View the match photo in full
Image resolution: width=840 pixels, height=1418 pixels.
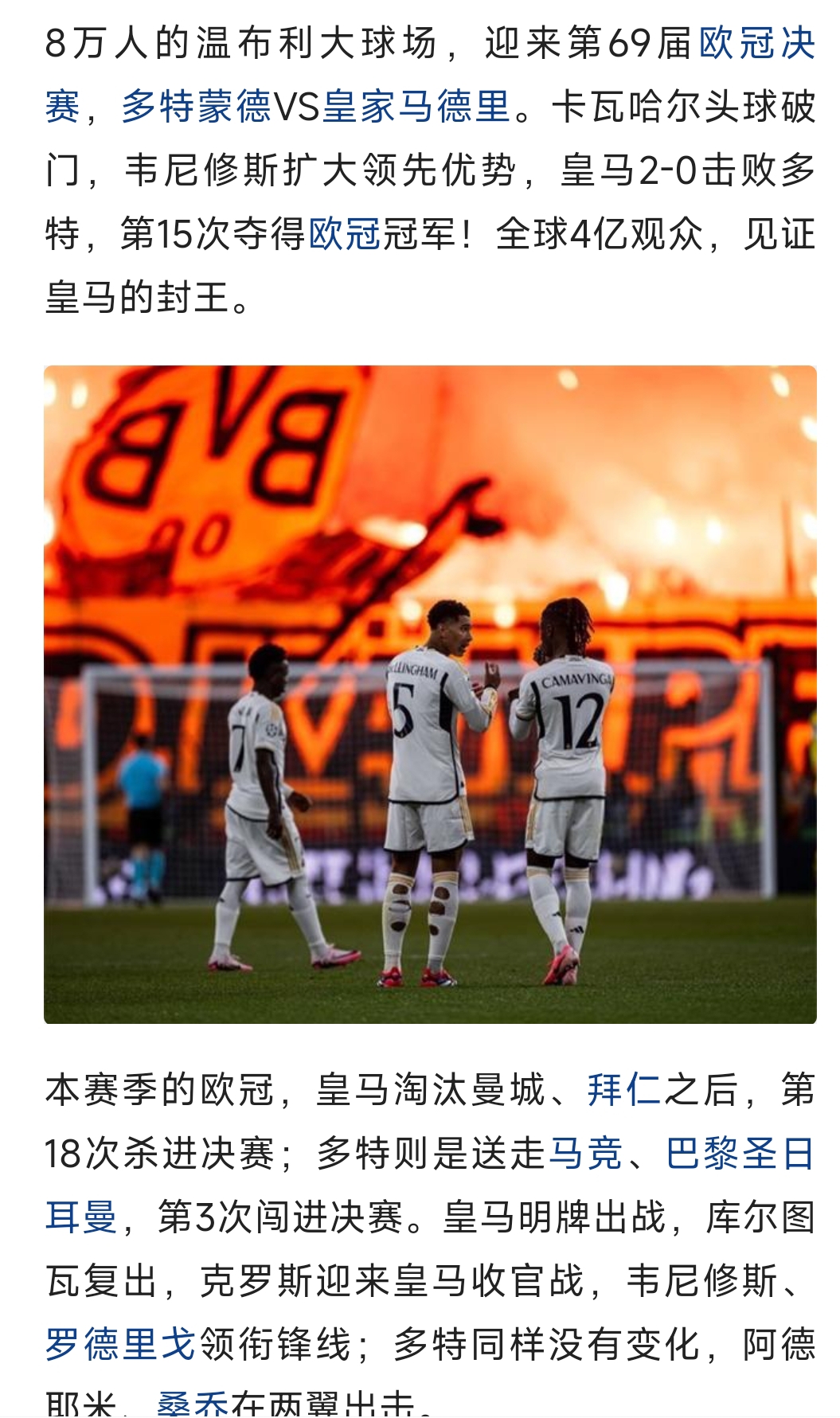coord(430,694)
